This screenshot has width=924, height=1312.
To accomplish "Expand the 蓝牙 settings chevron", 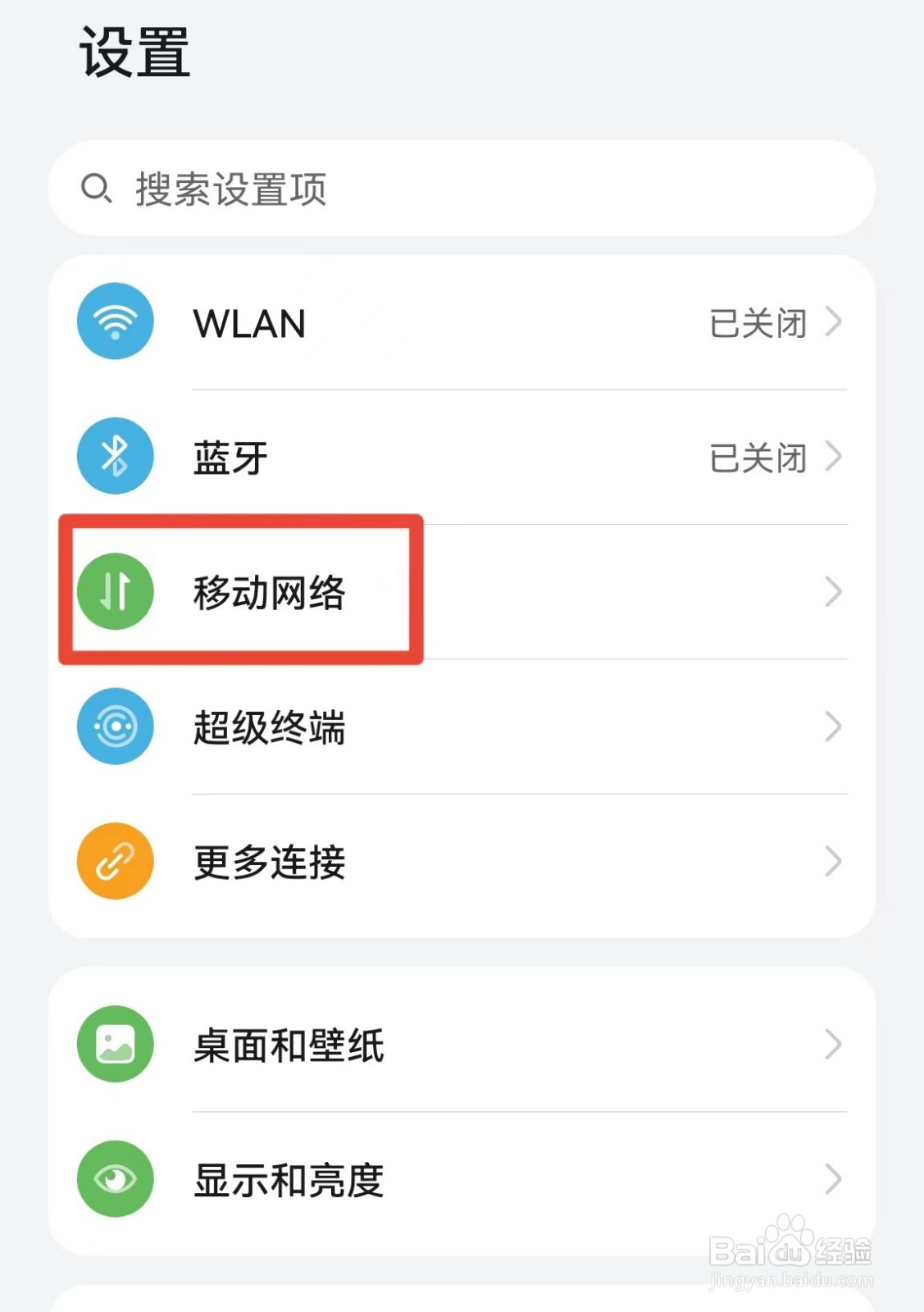I will point(835,458).
